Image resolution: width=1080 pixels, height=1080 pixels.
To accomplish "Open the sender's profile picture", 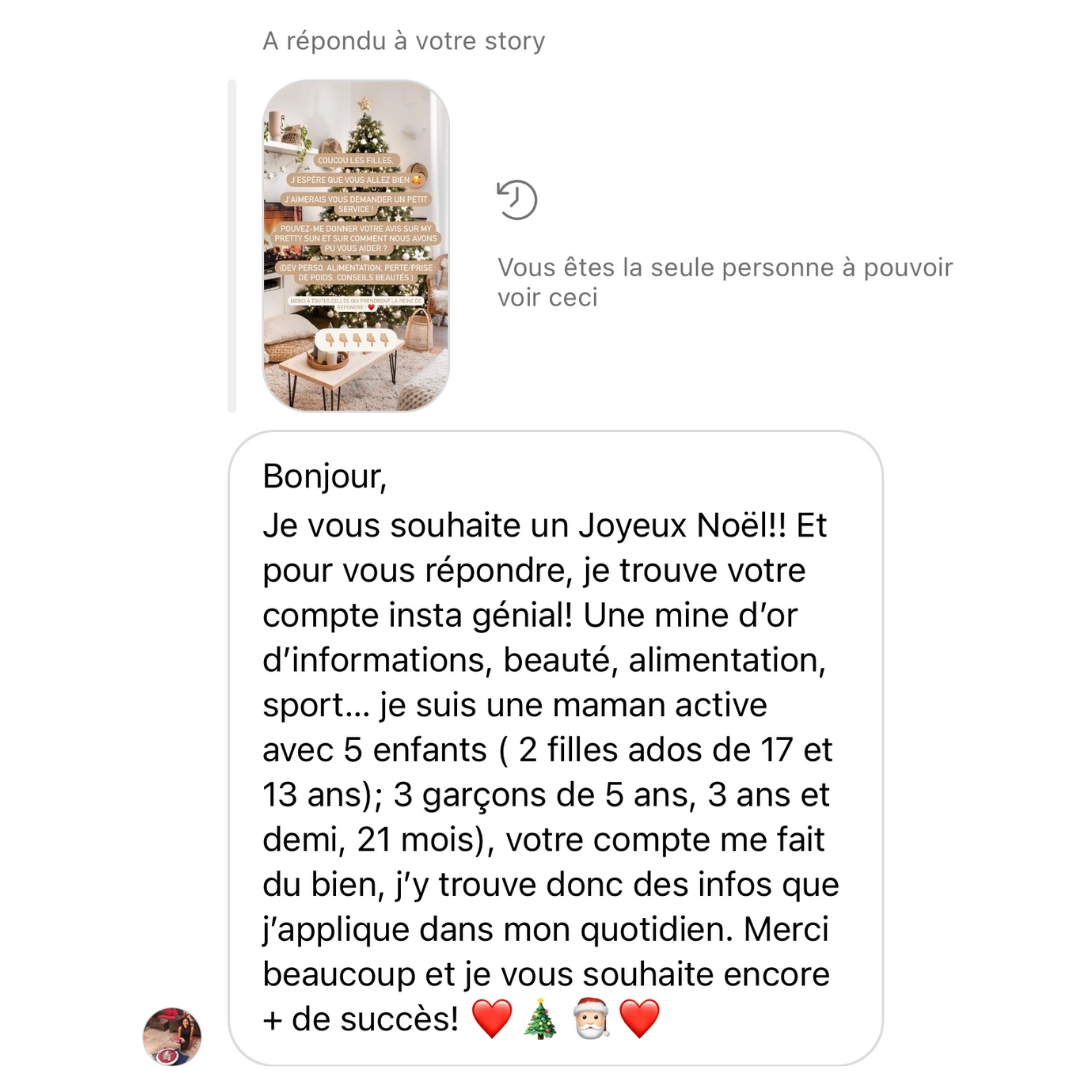I will [172, 1036].
